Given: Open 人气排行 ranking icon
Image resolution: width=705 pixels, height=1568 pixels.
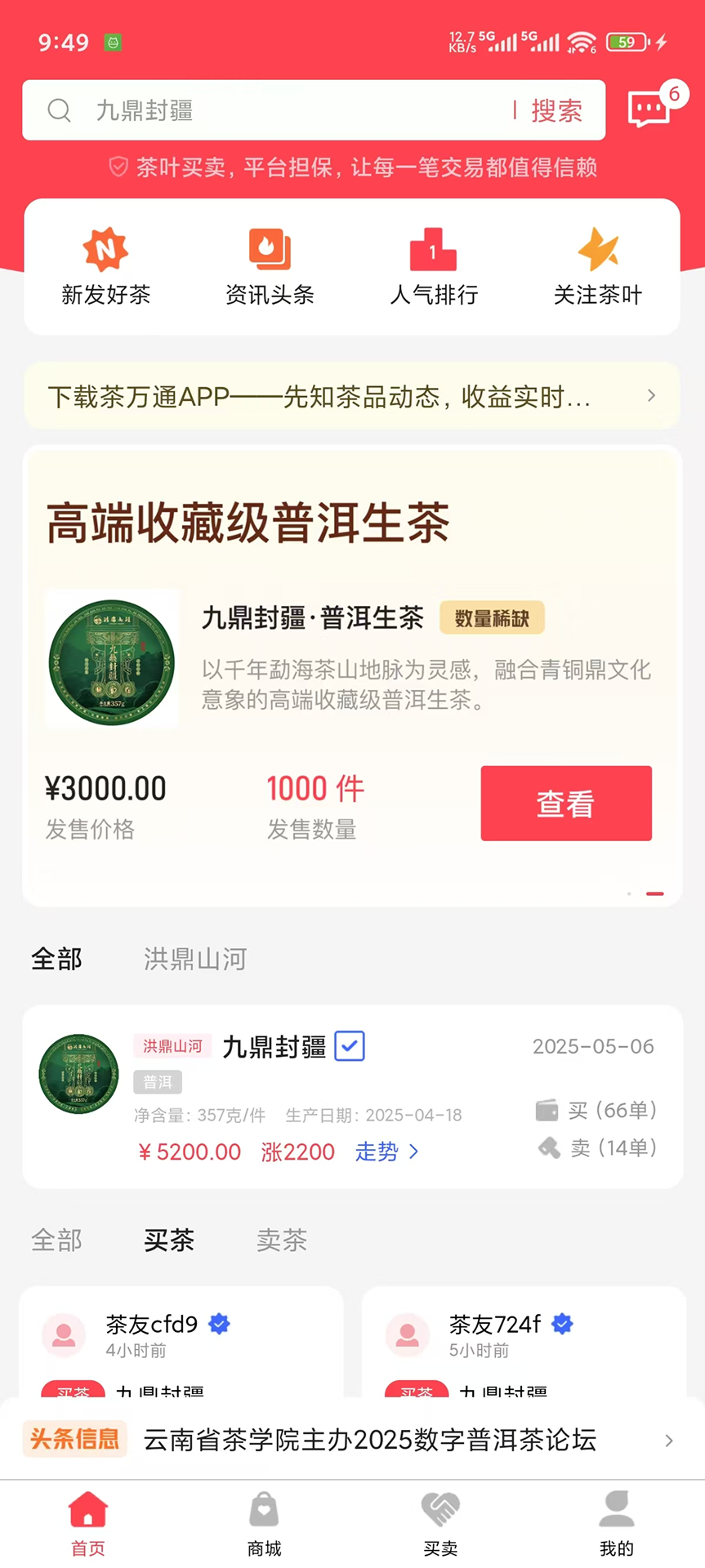Looking at the screenshot, I should 434,250.
